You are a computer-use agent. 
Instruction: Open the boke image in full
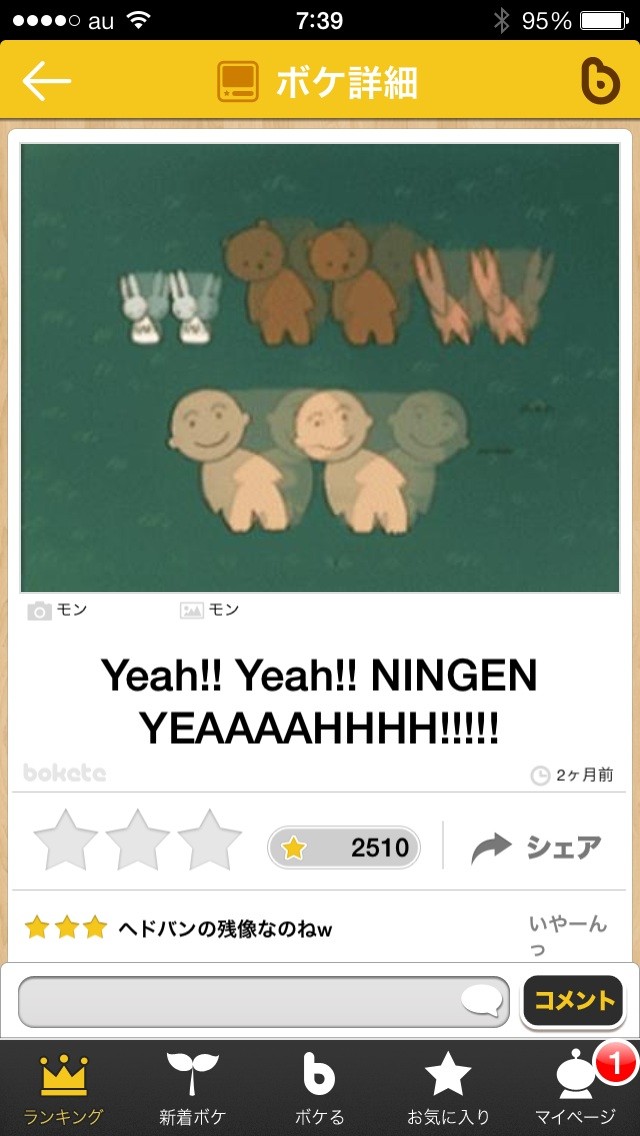320,368
